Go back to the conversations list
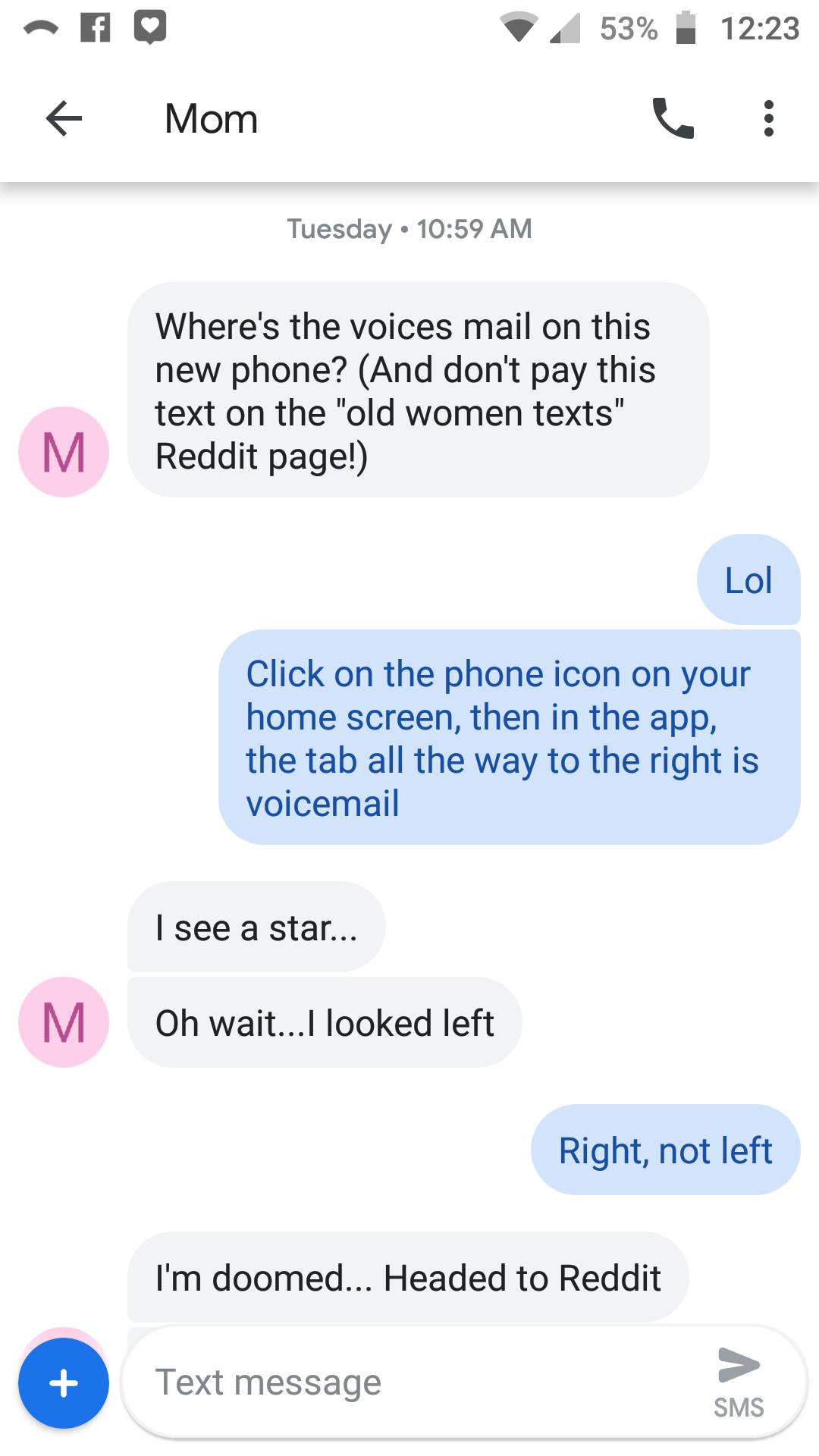Viewport: 819px width, 1456px height. tap(64, 119)
